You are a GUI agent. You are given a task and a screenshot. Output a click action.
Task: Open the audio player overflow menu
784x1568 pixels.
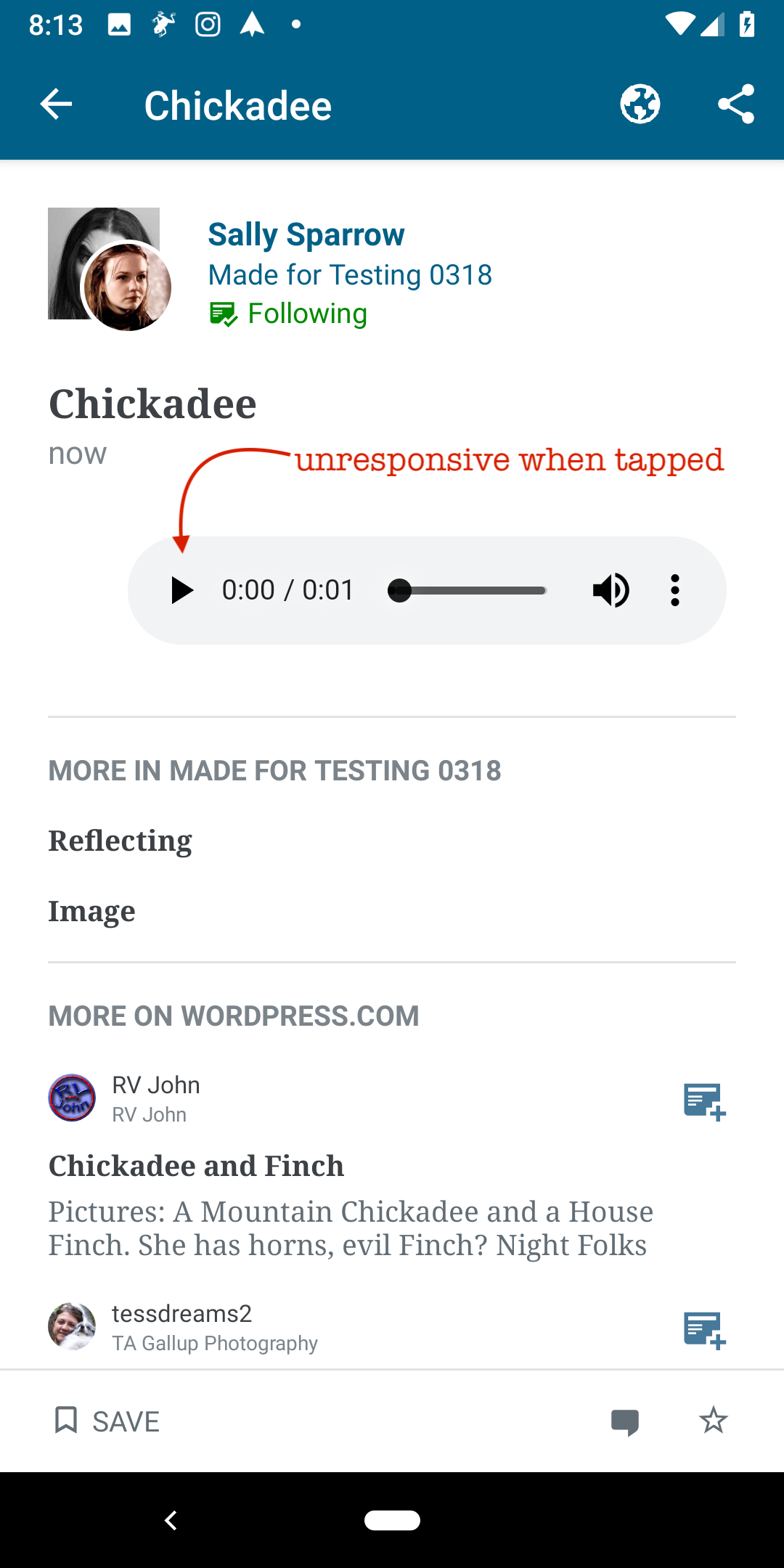pos(674,589)
